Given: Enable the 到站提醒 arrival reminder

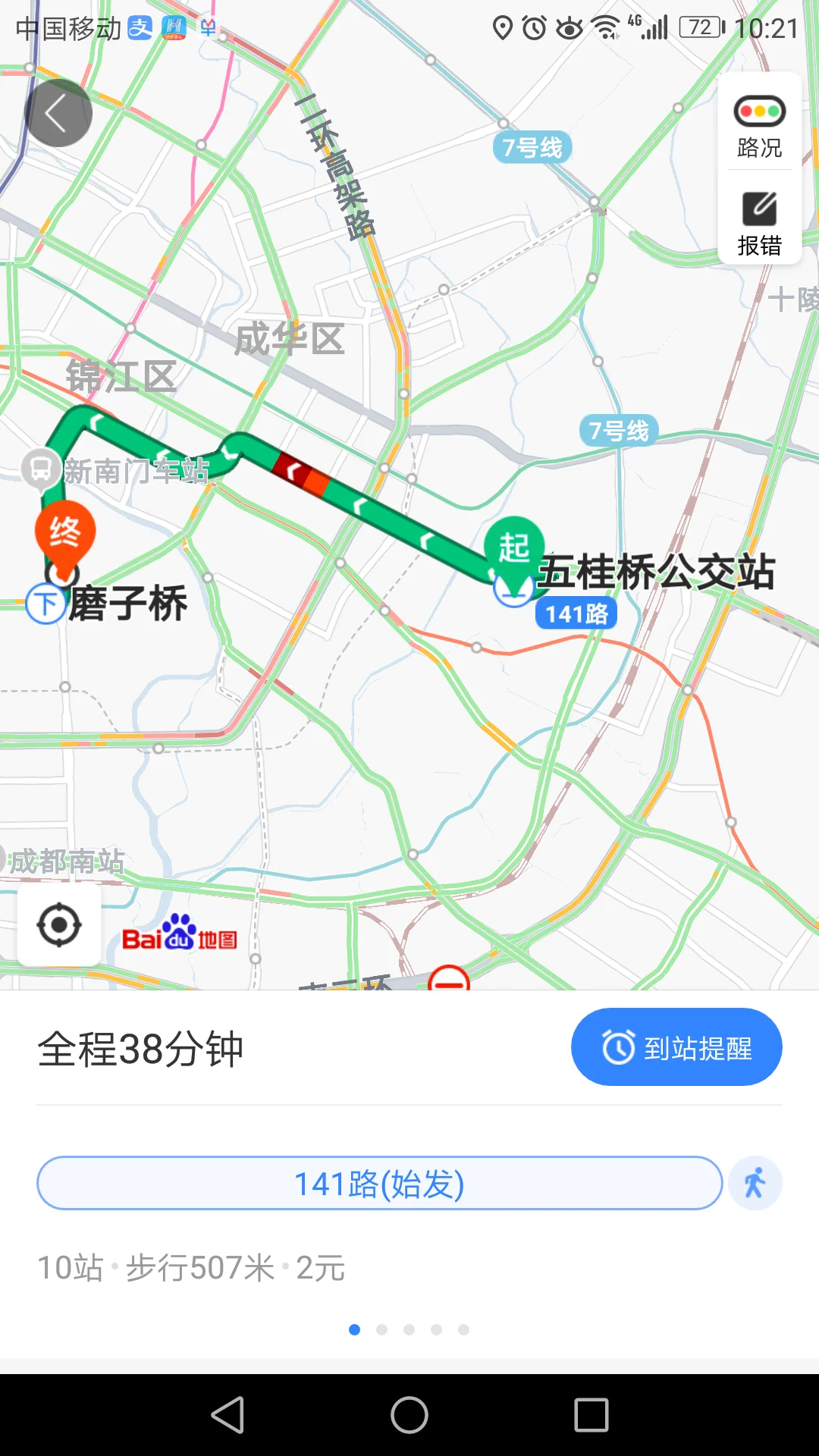Looking at the screenshot, I should tap(676, 1046).
